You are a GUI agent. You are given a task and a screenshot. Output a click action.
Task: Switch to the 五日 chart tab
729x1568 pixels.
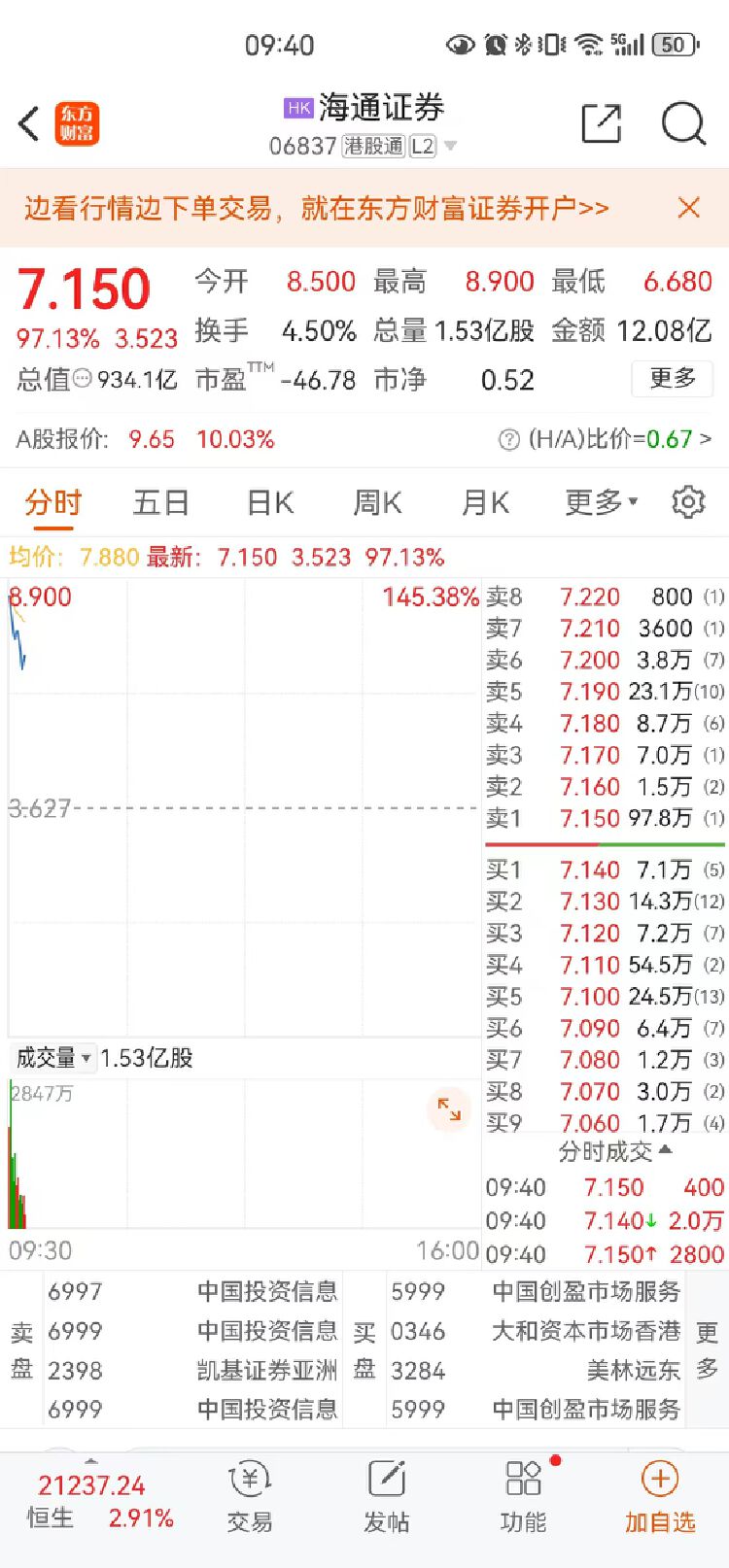161,502
